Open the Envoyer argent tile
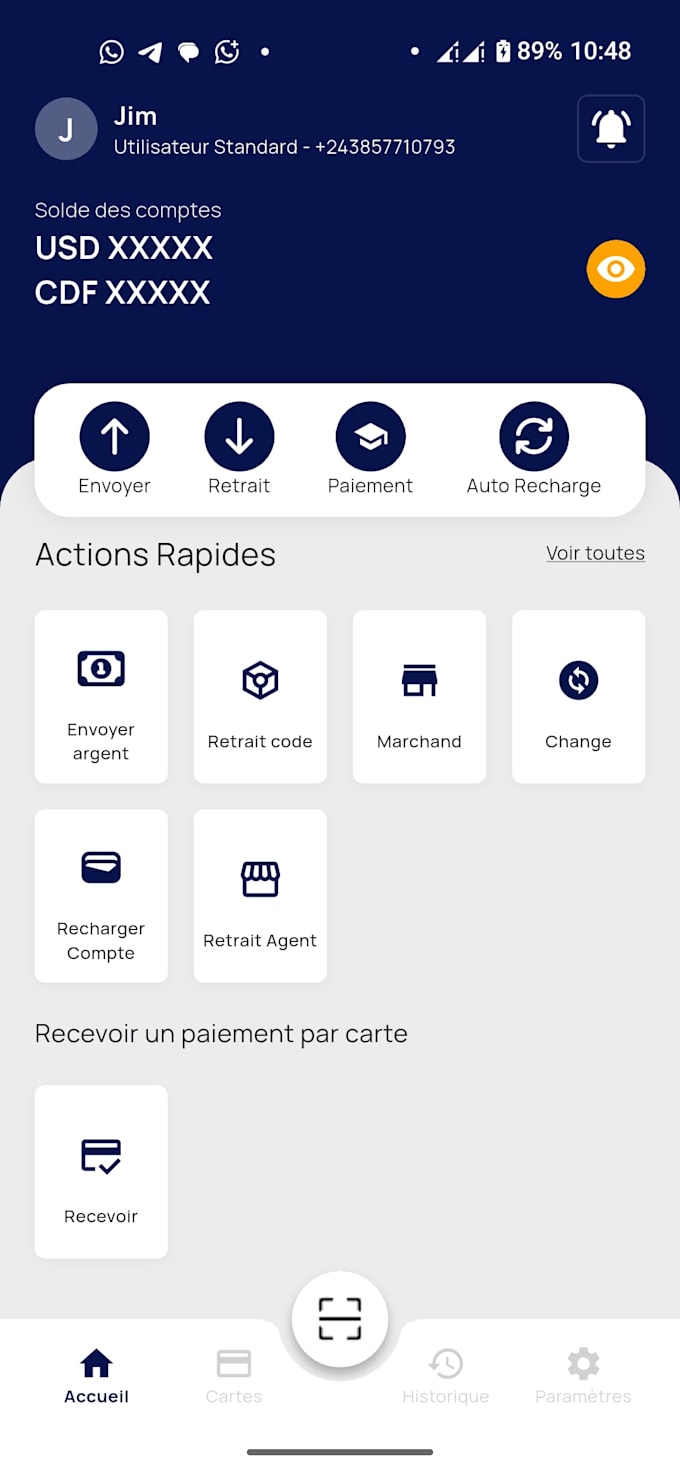 point(101,696)
